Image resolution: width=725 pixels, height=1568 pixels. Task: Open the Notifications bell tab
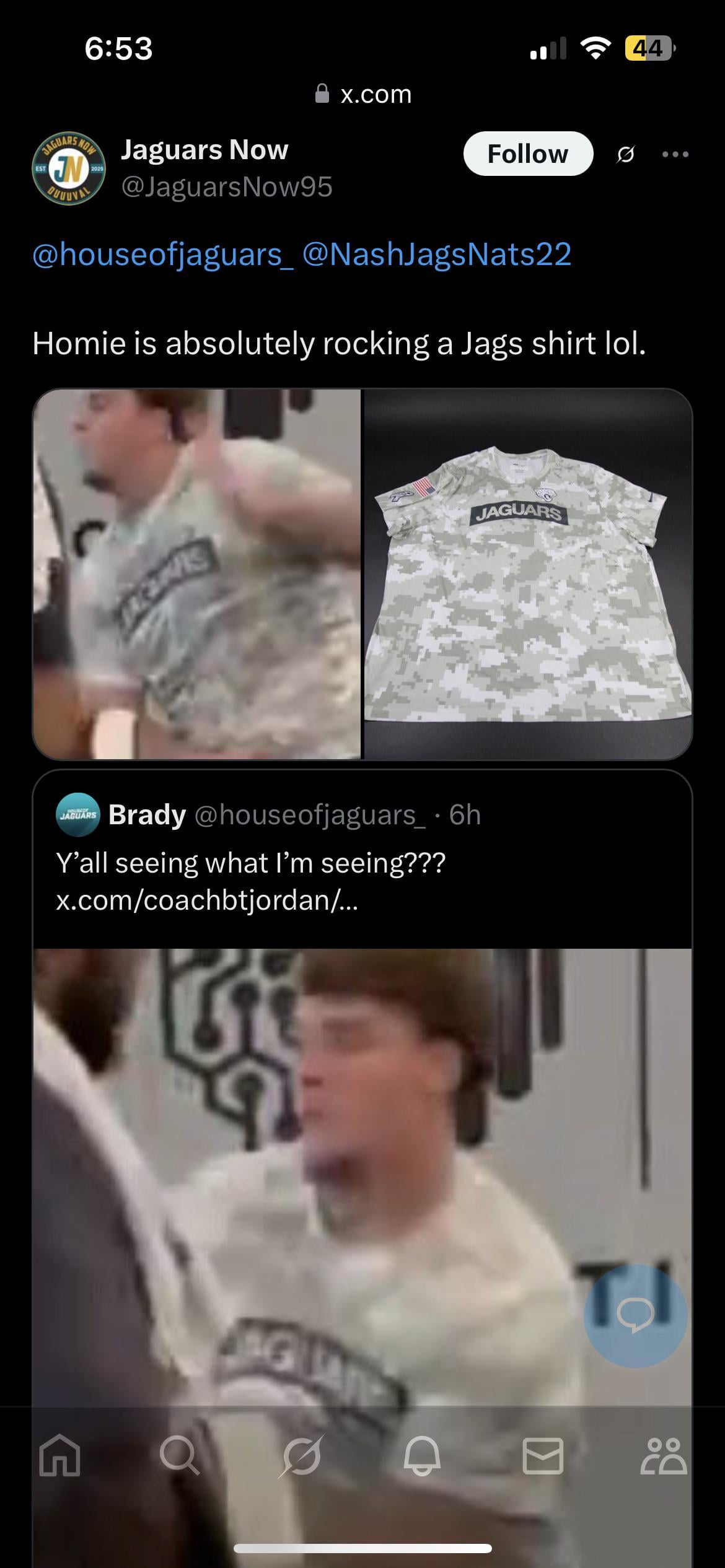point(422,1455)
